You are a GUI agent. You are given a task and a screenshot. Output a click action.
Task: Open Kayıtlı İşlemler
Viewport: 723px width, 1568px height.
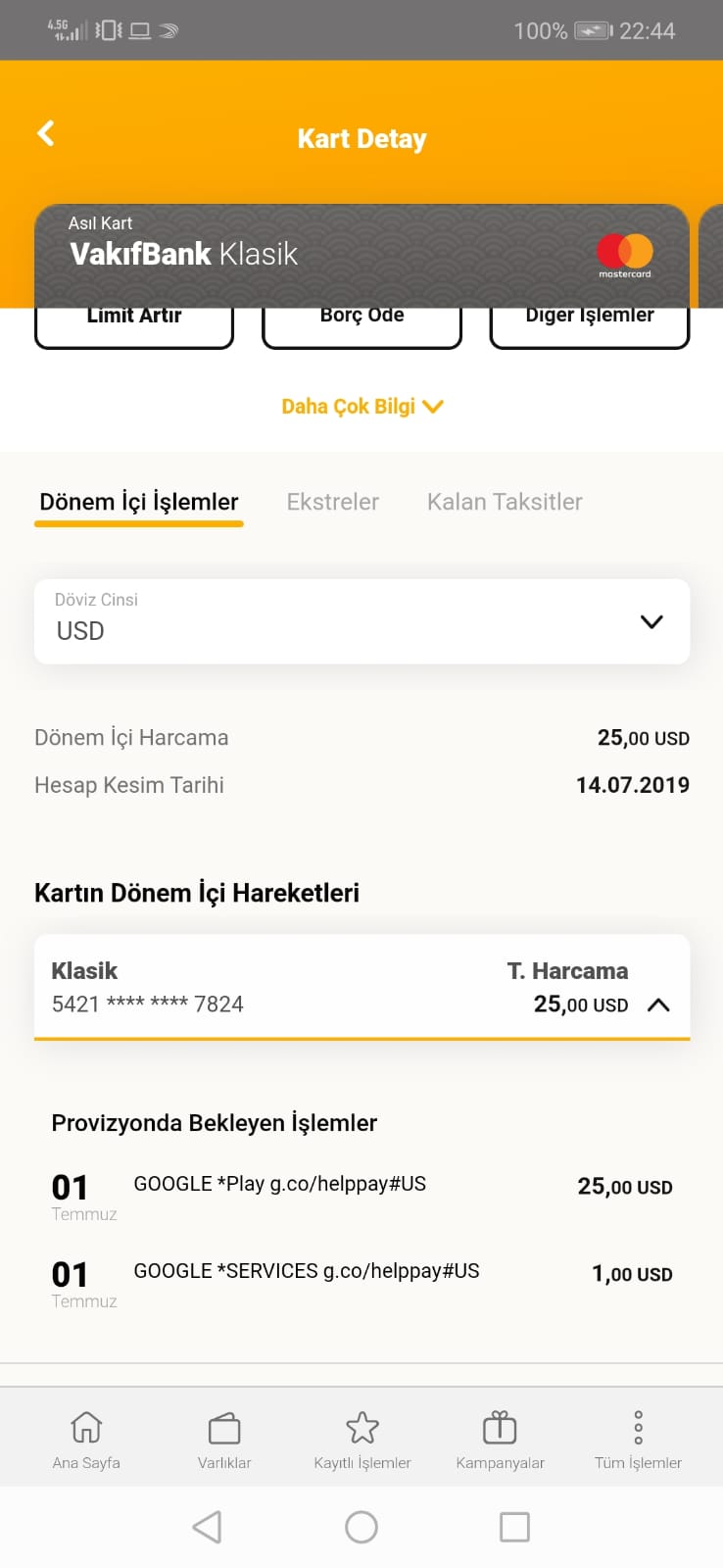tap(362, 1440)
